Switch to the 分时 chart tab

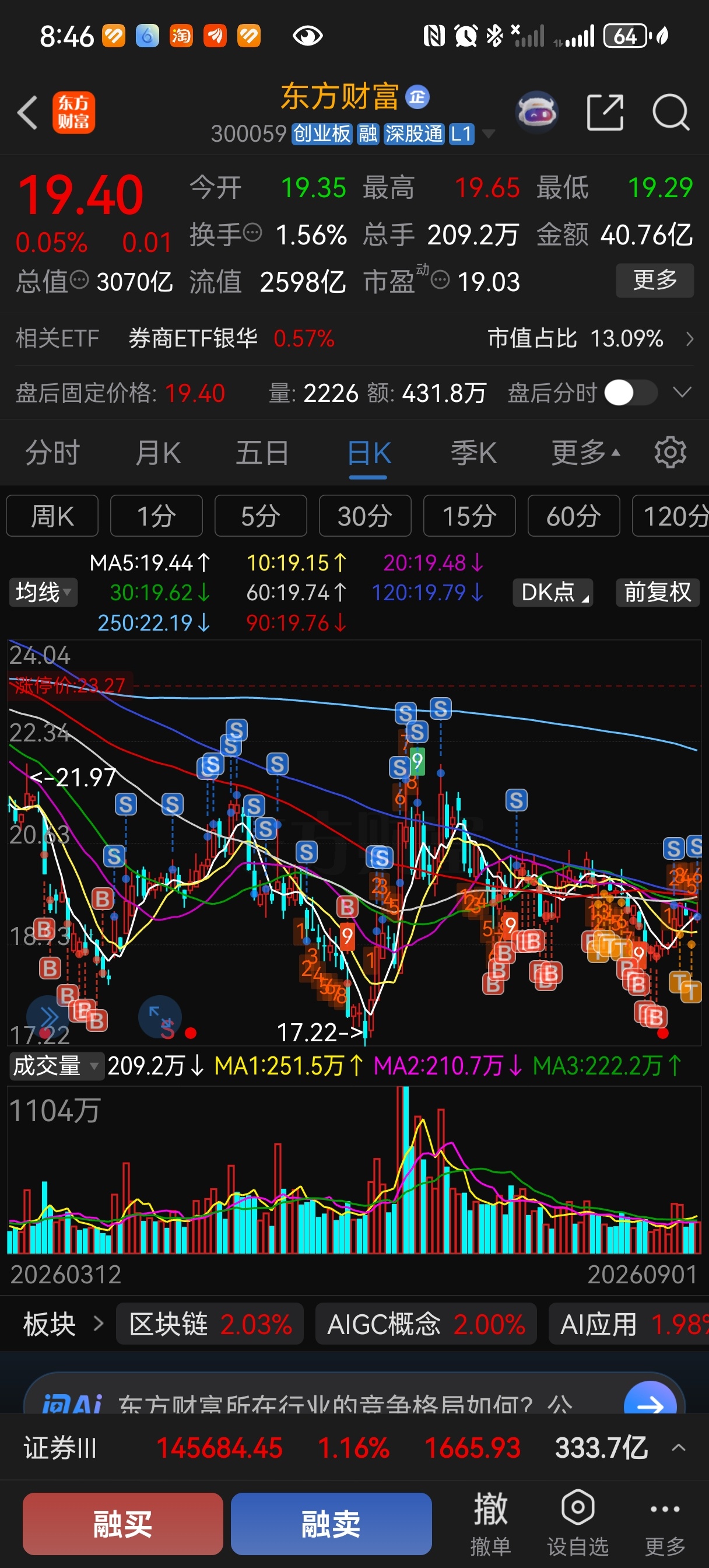coord(53,453)
